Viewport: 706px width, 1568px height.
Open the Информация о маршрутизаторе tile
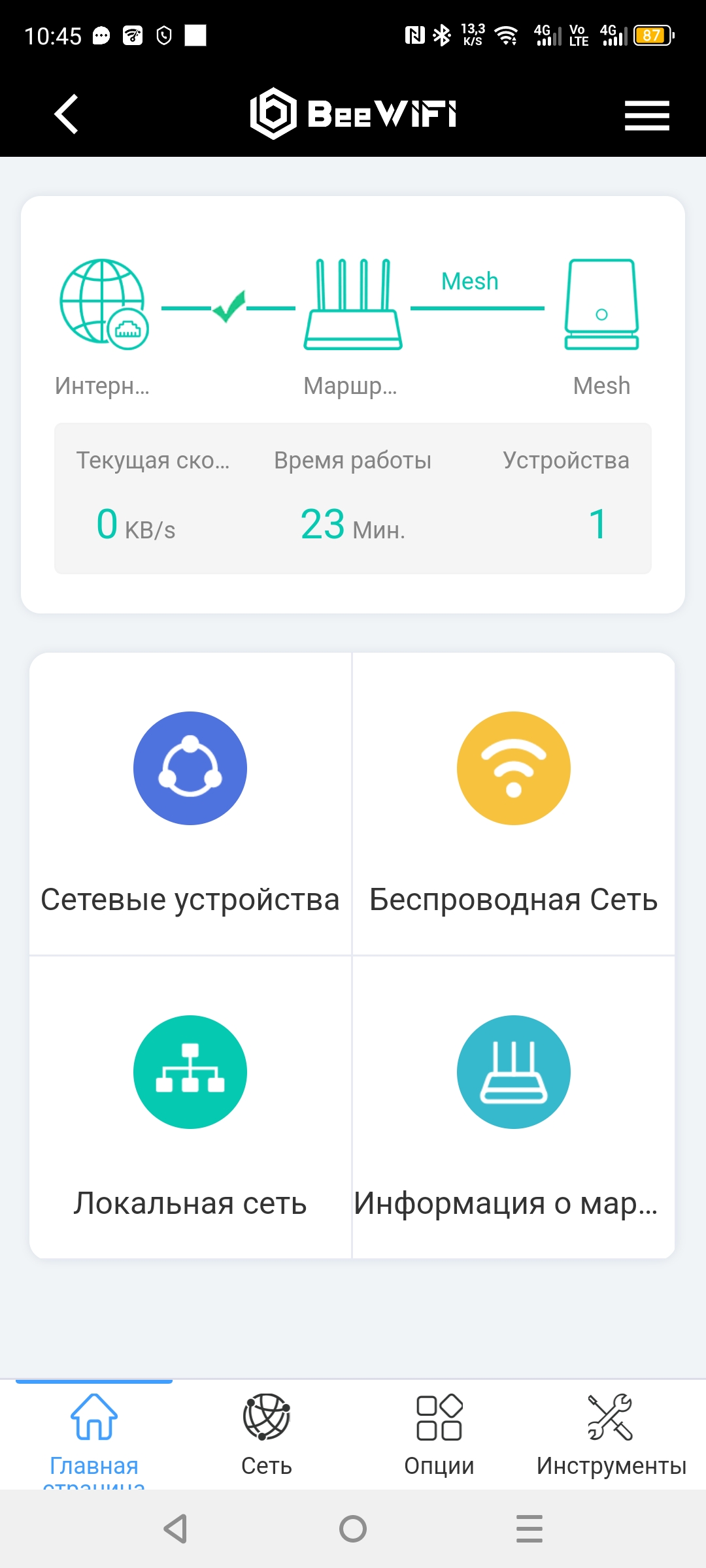pos(514,1107)
